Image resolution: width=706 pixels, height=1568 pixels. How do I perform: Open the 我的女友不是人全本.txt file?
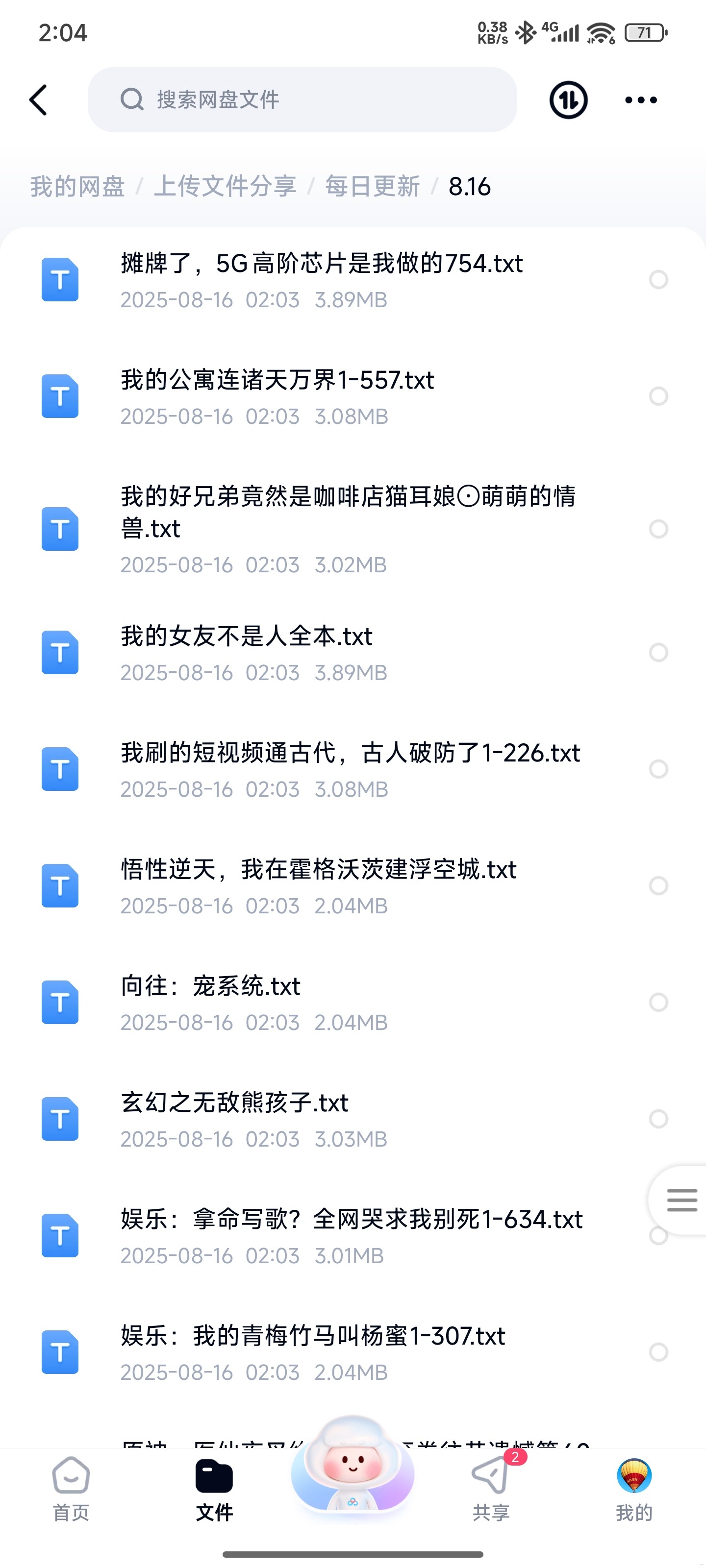tap(247, 637)
